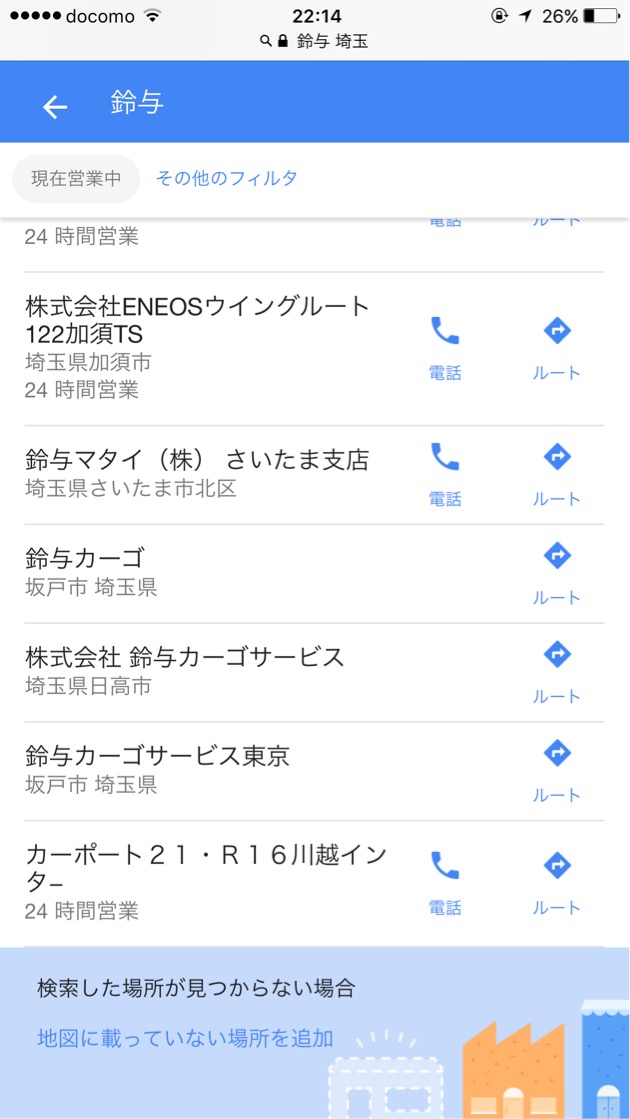
Task: Get route to 鈴与カーゴサービス東京
Action: click(556, 769)
